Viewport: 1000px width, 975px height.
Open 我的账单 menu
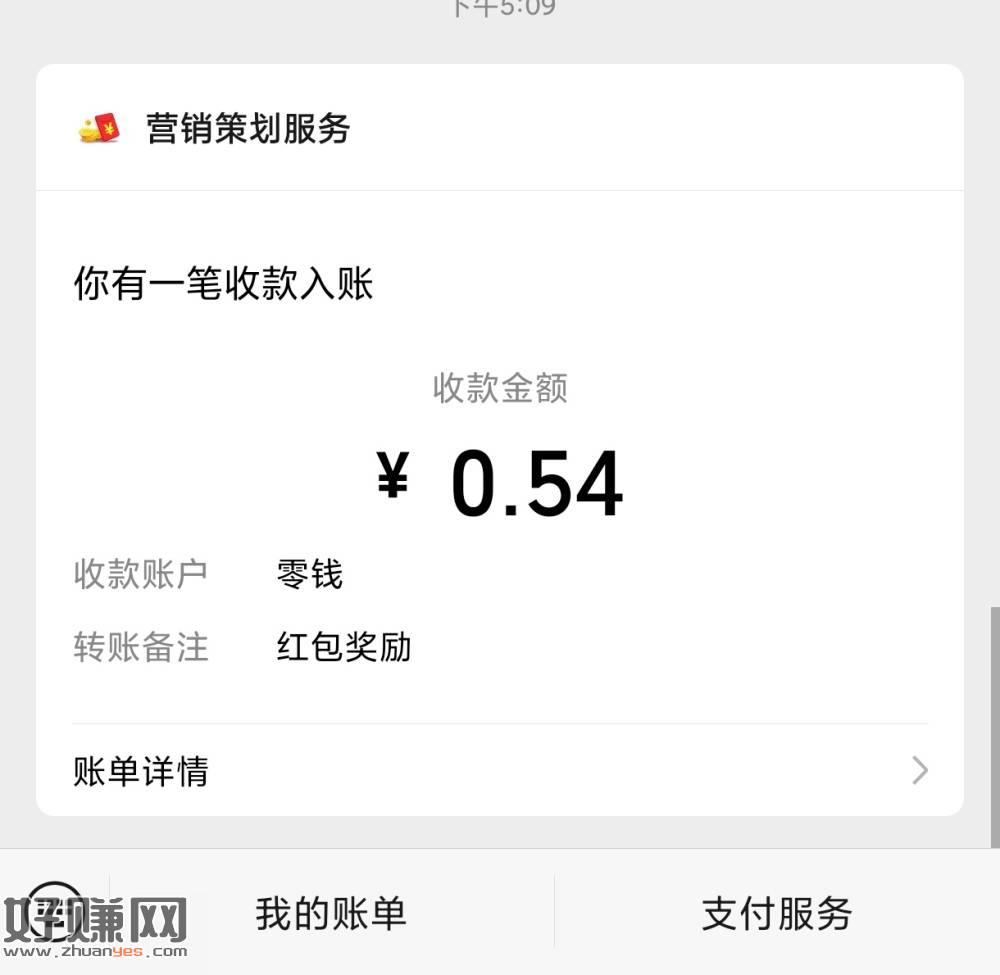coord(331,913)
